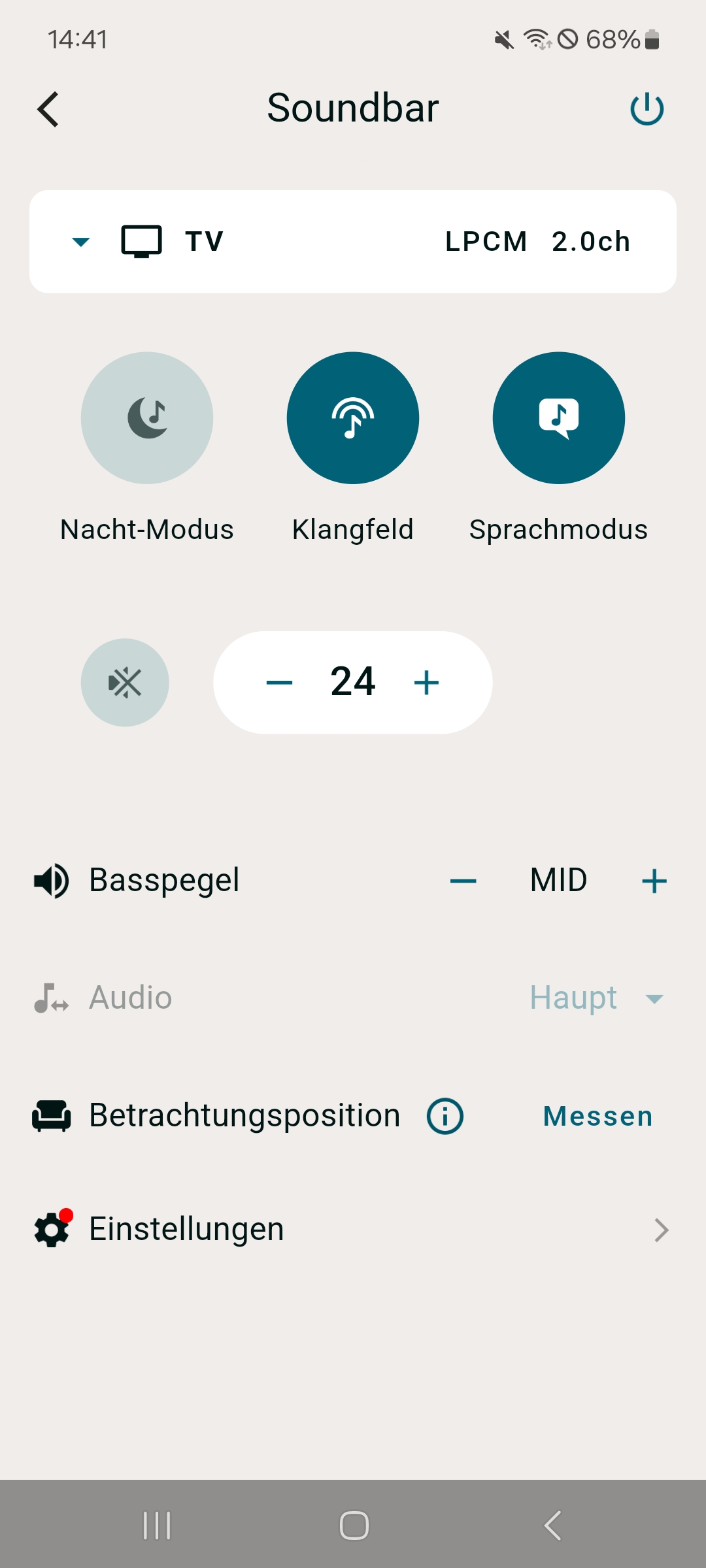
Task: Go back using the top-left arrow
Action: point(48,109)
